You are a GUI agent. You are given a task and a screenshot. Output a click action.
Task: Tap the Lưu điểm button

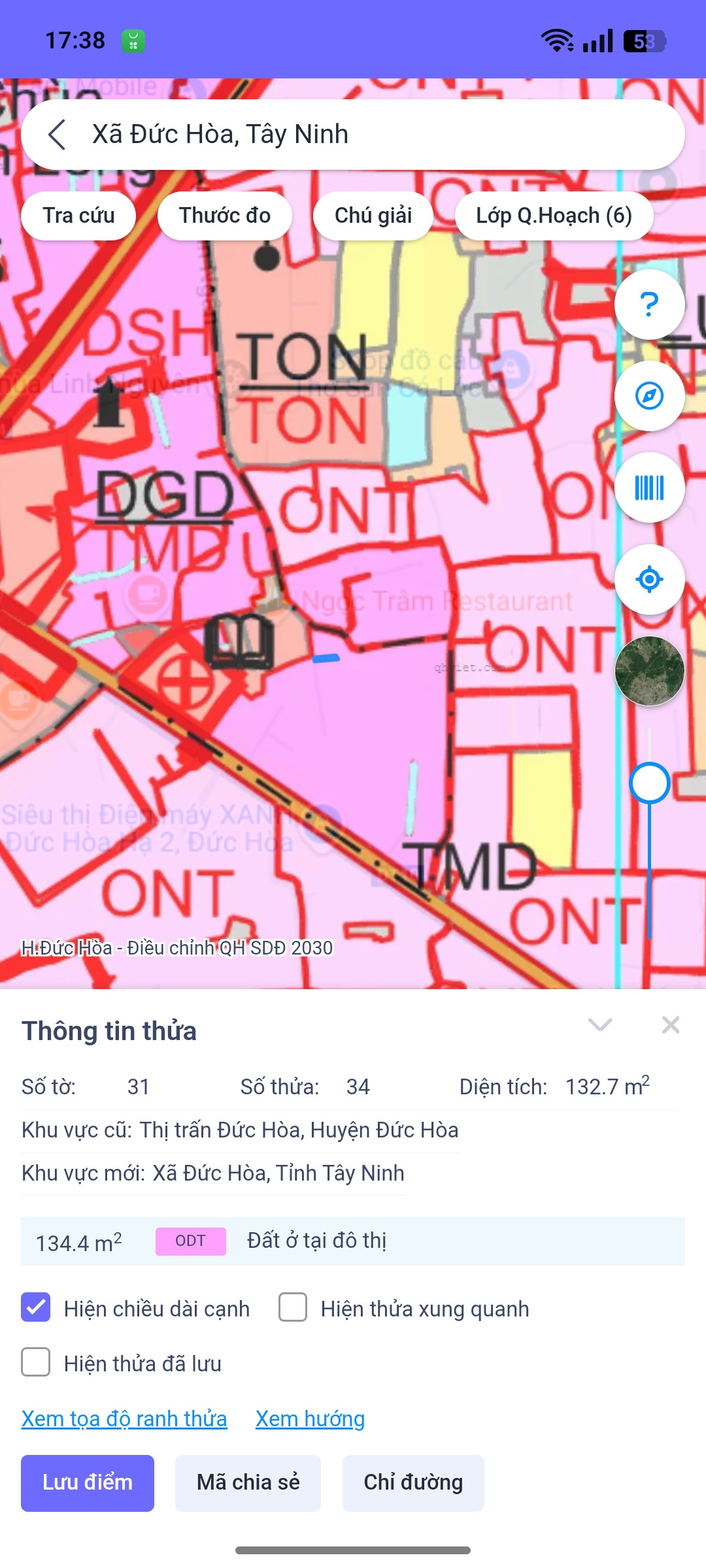coord(88,1482)
